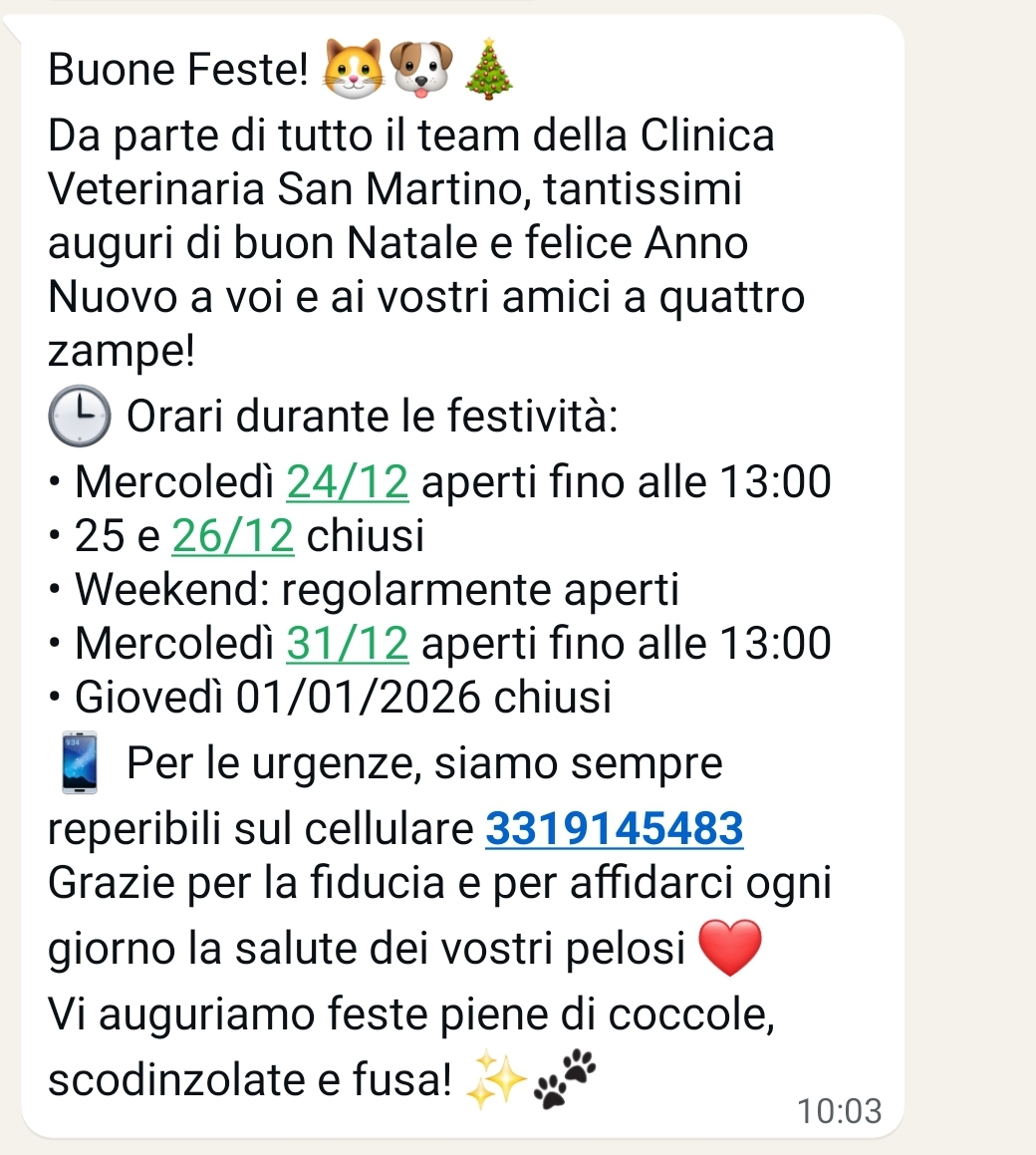Open the 24/12 date link
Viewport: 1036px width, 1155px height.
348,480
